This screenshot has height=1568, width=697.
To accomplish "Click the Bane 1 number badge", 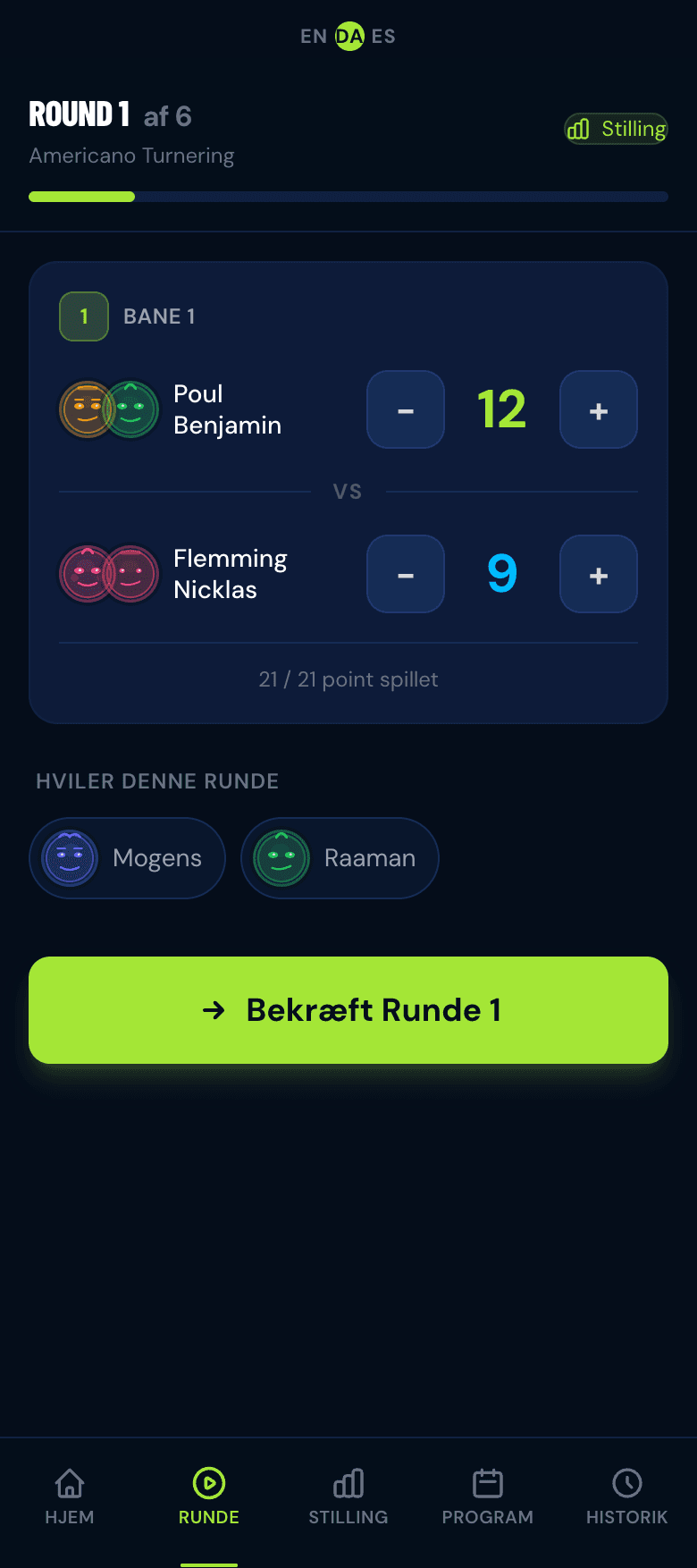I will pyautogui.click(x=83, y=316).
